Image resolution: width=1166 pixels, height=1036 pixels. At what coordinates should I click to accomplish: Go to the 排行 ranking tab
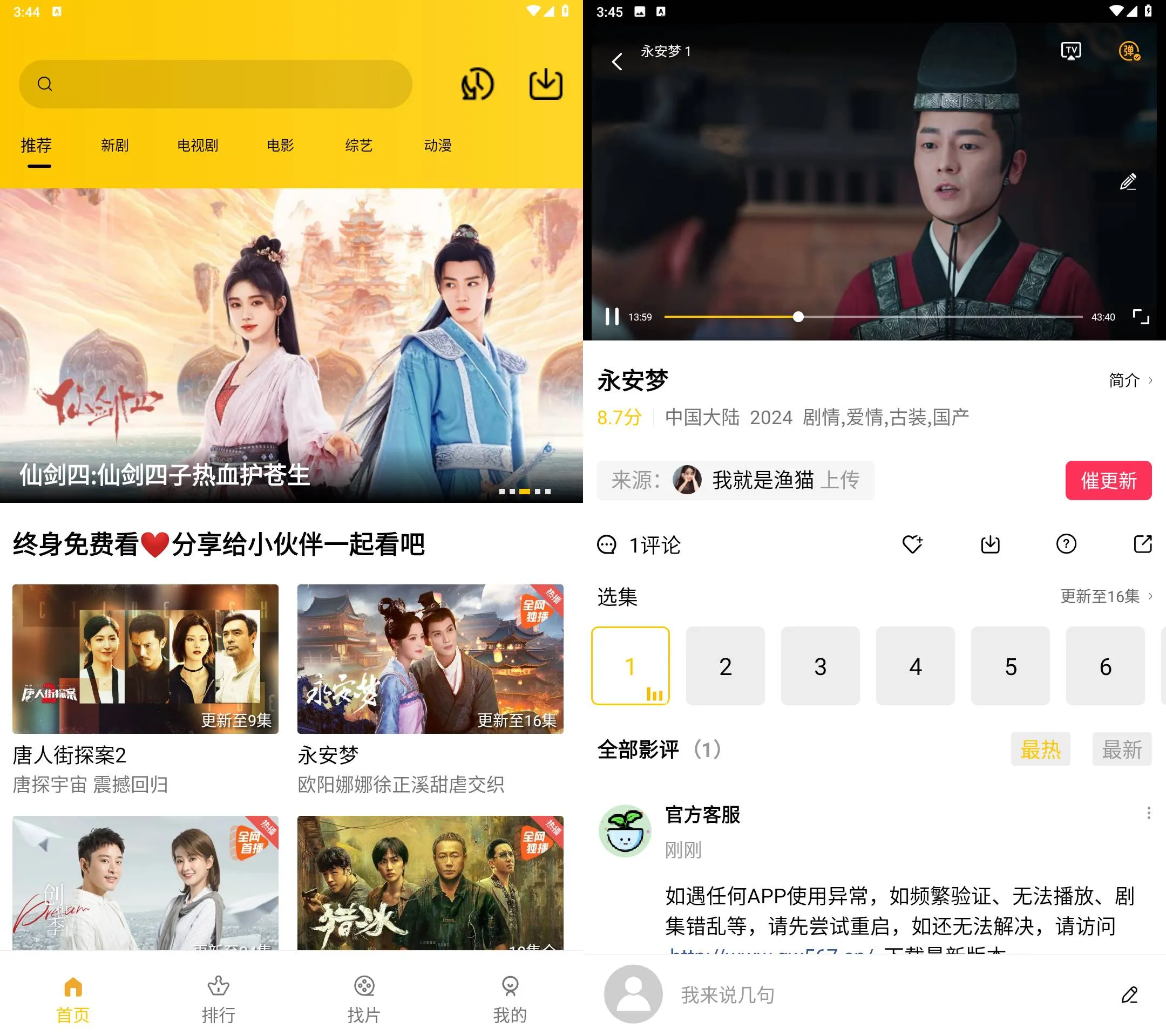(x=219, y=998)
